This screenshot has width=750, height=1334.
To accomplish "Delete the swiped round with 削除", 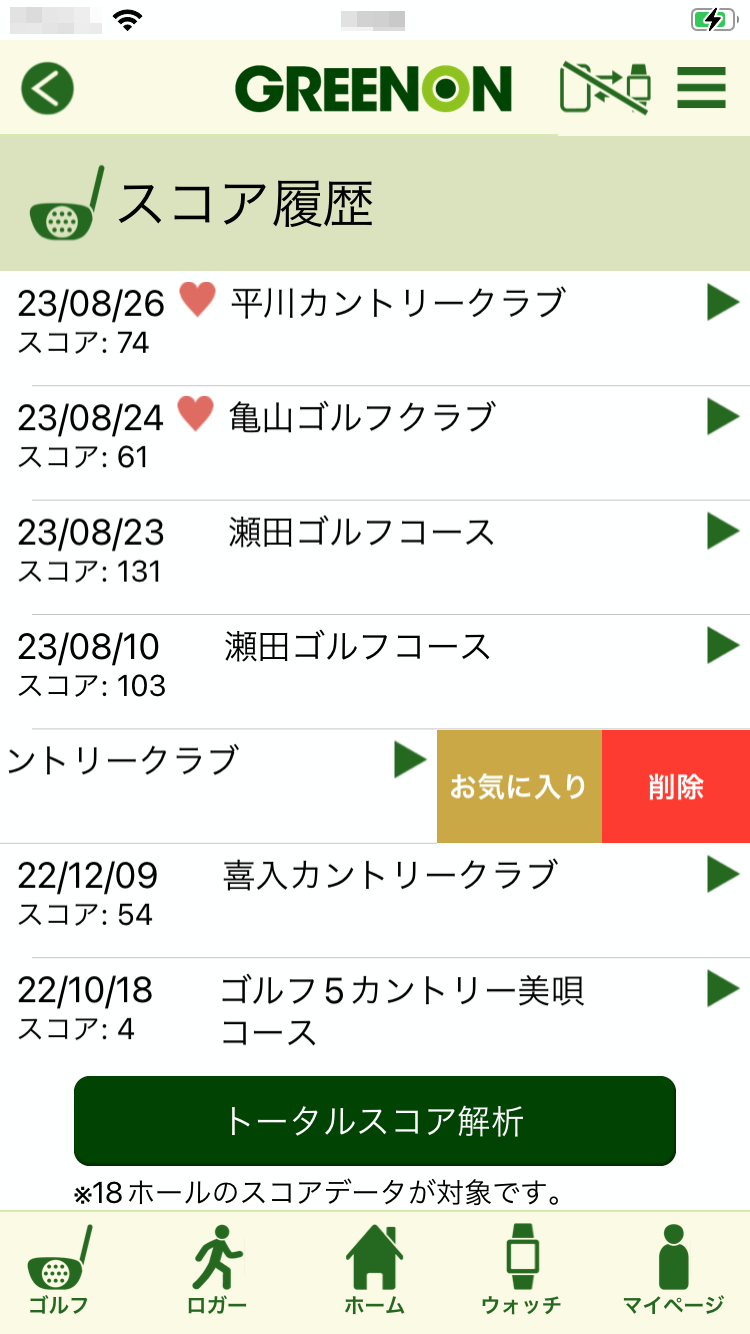I will pyautogui.click(x=676, y=787).
